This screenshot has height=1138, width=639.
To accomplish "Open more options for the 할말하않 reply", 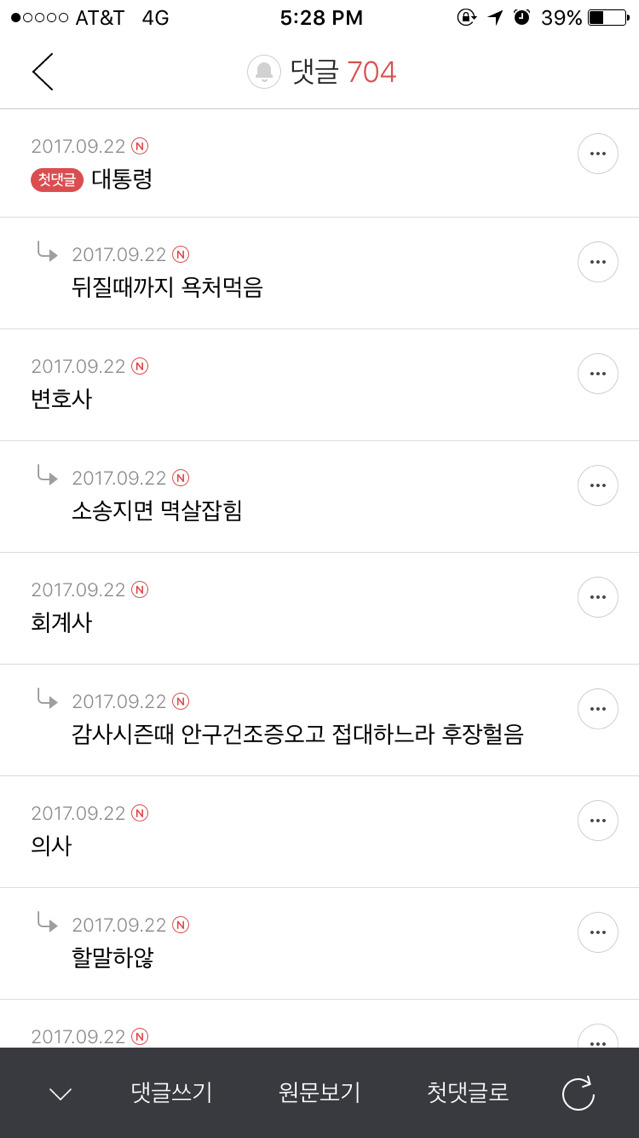I will pyautogui.click(x=598, y=933).
